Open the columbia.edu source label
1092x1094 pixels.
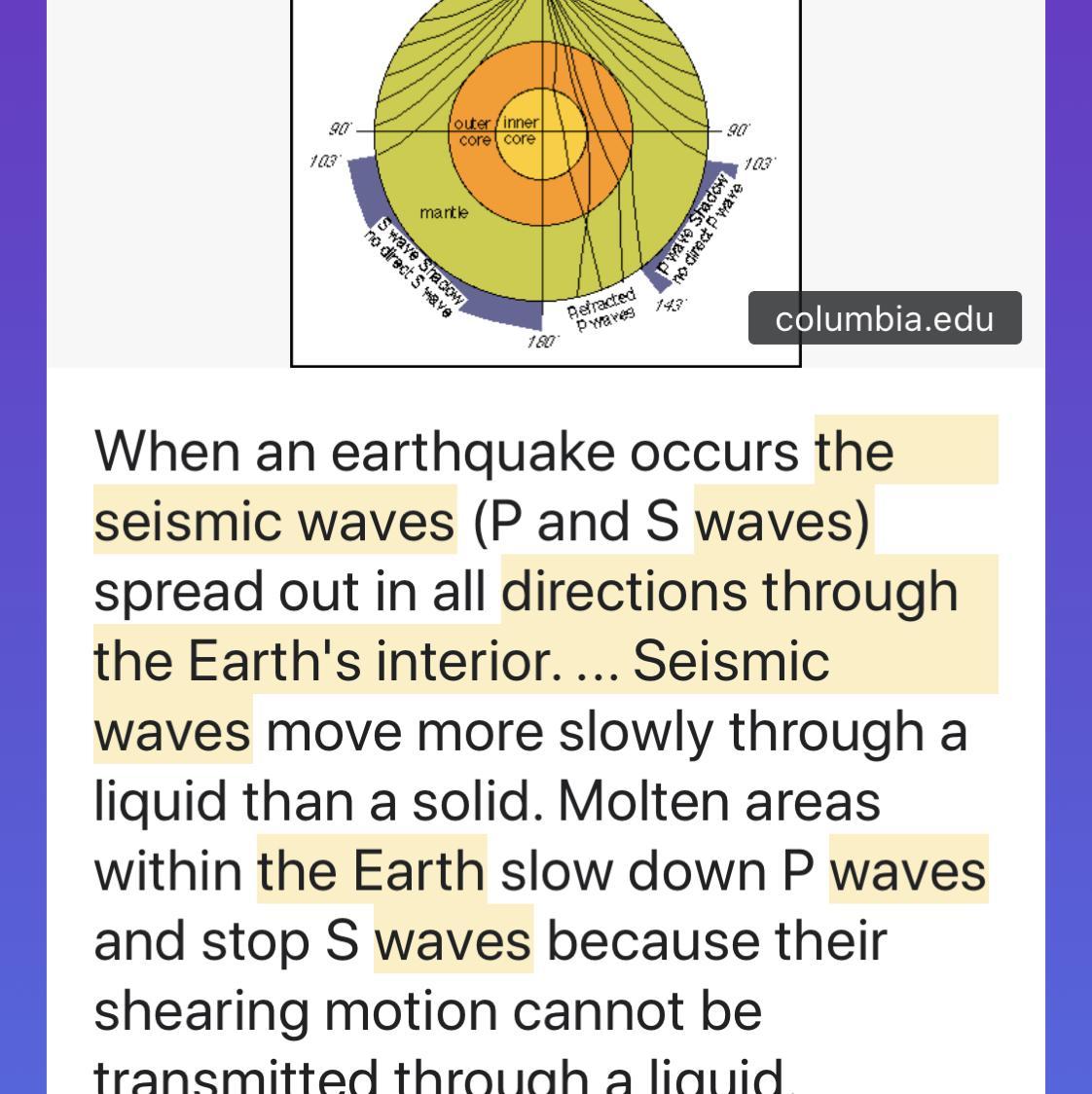point(885,318)
